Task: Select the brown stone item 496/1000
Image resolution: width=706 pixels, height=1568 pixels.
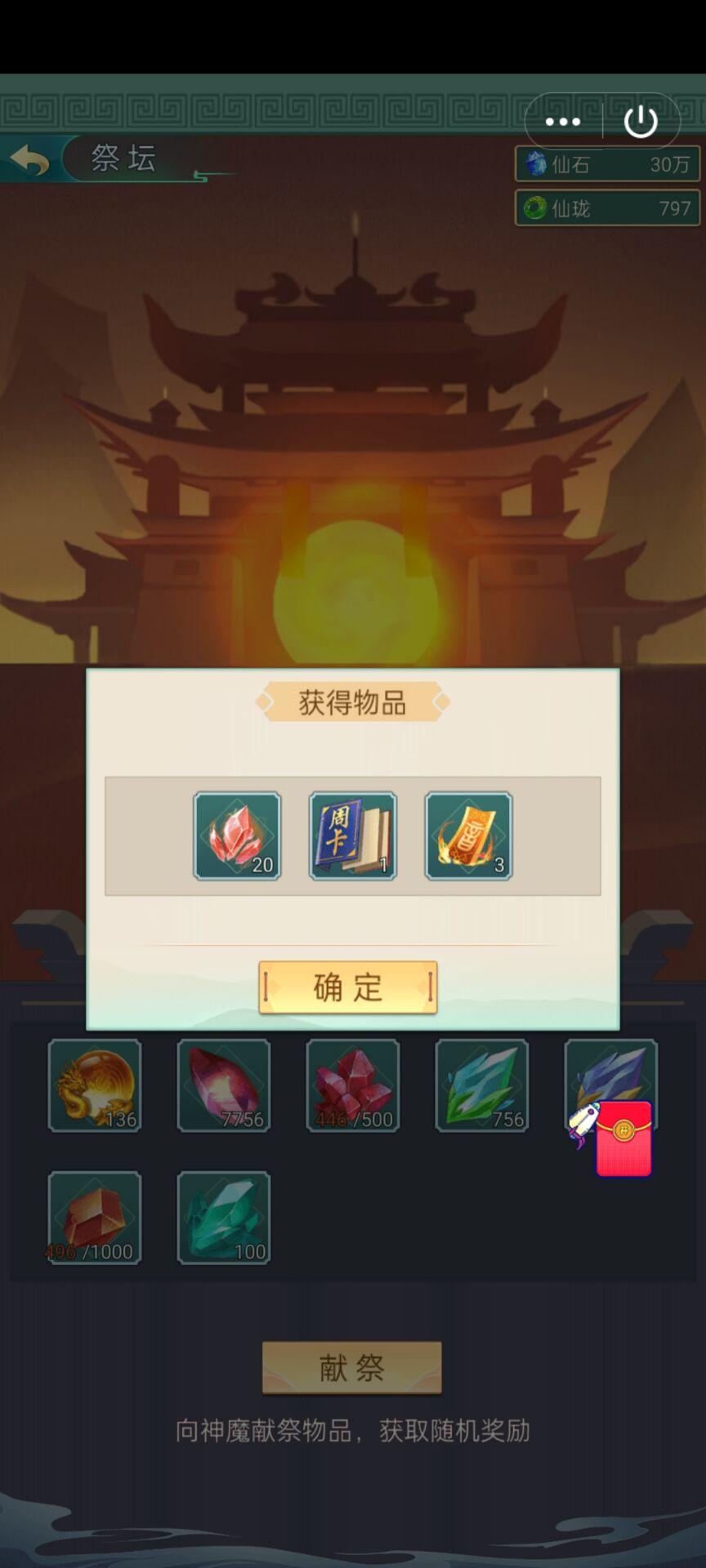Action: pyautogui.click(x=95, y=1218)
